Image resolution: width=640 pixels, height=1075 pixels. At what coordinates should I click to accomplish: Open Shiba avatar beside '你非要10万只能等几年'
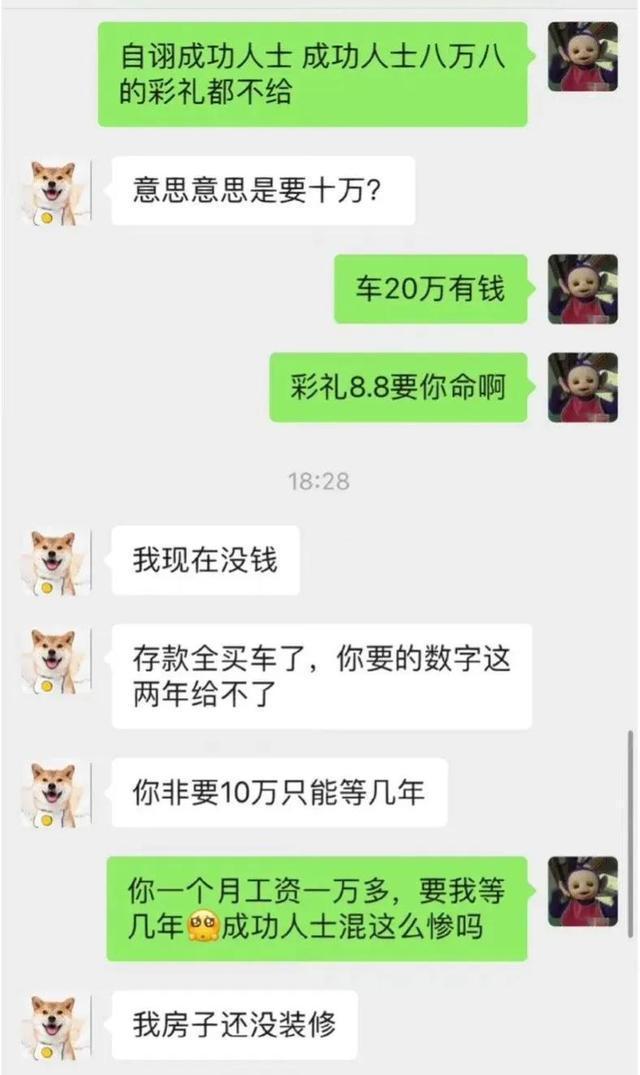(x=57, y=795)
